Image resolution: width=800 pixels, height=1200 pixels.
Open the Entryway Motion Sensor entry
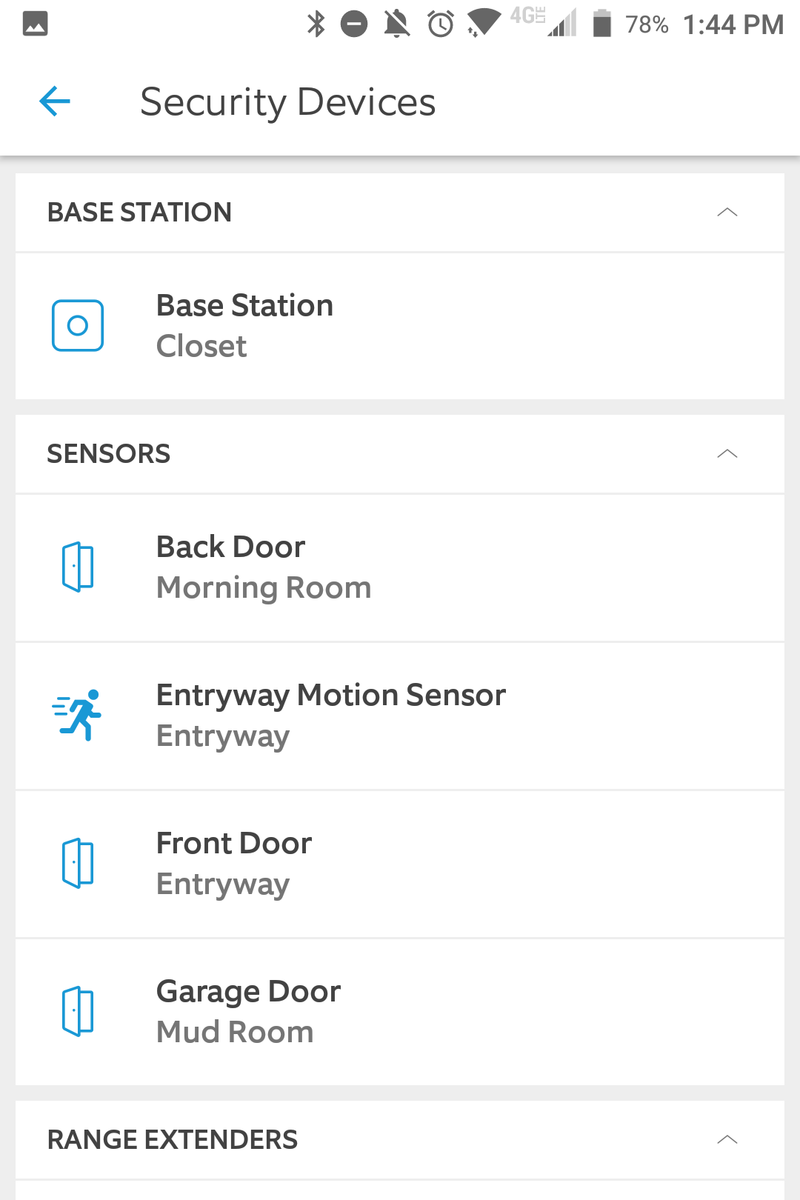pos(400,715)
